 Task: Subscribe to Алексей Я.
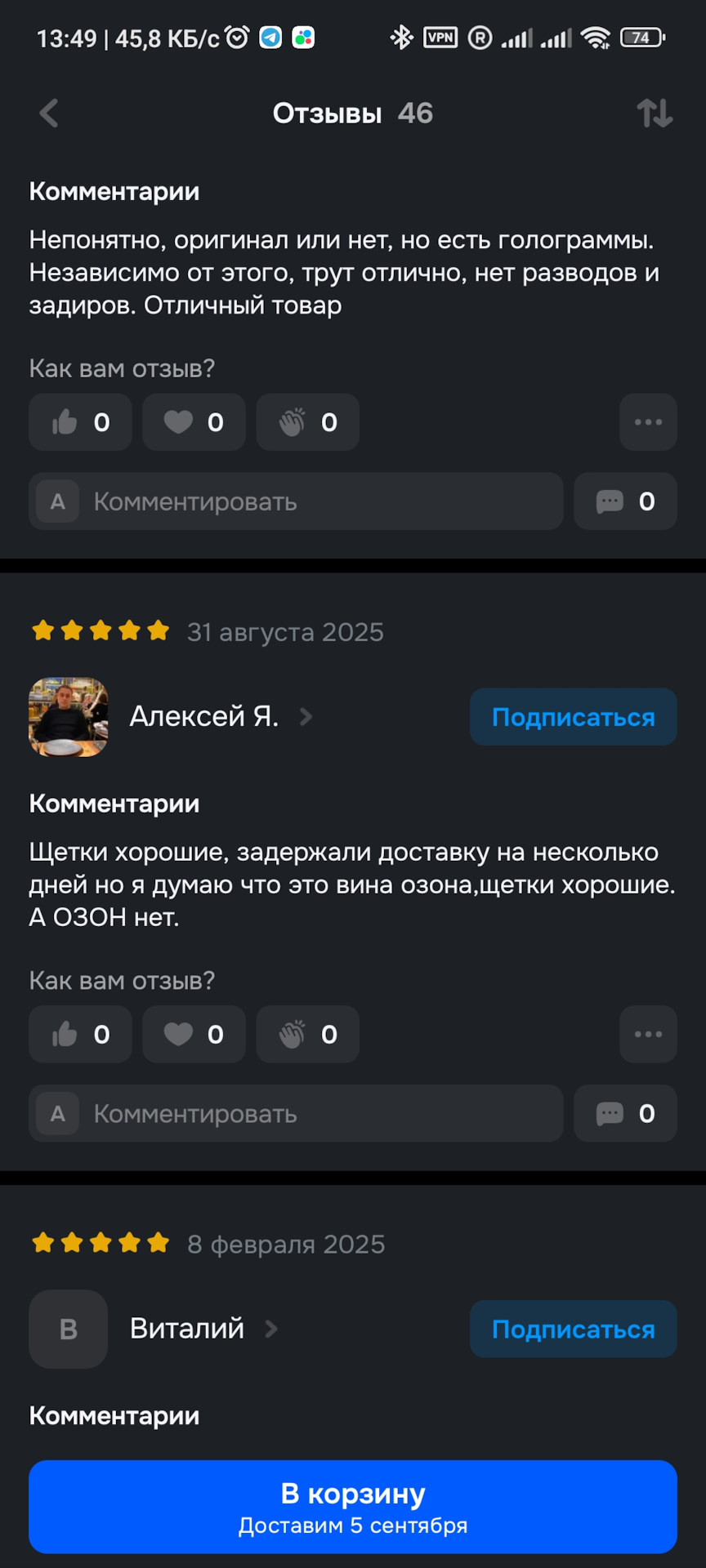[573, 717]
